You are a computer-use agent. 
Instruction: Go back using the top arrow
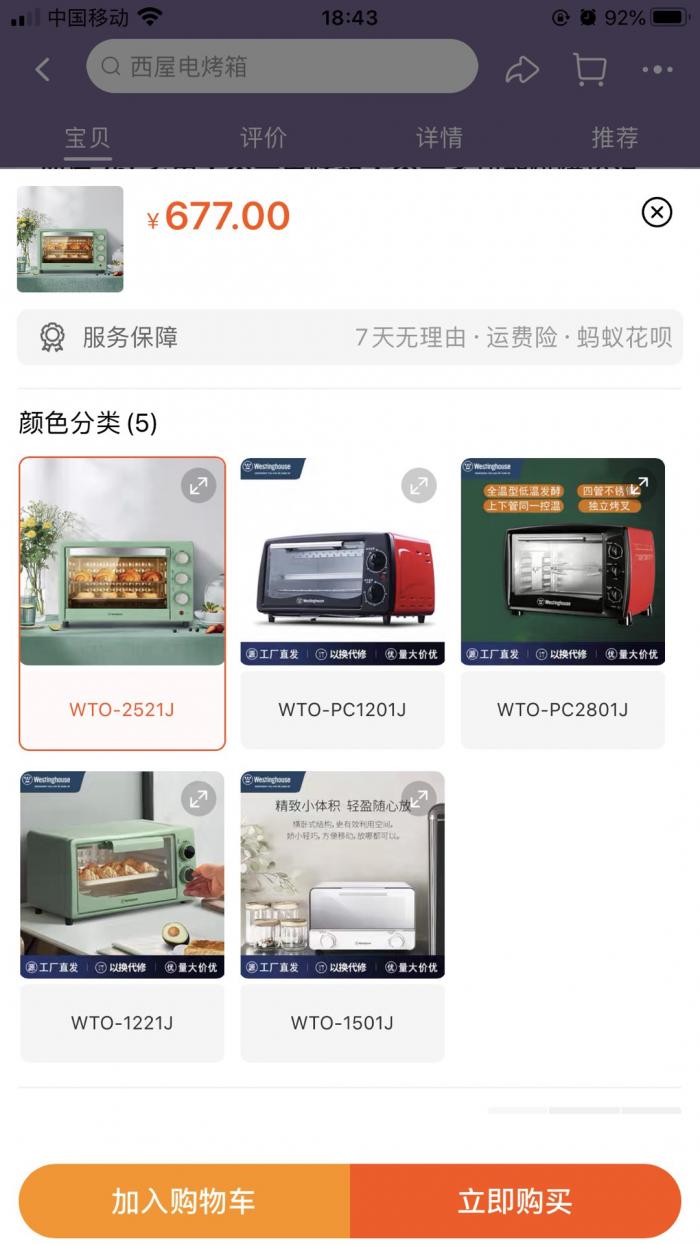tap(42, 69)
